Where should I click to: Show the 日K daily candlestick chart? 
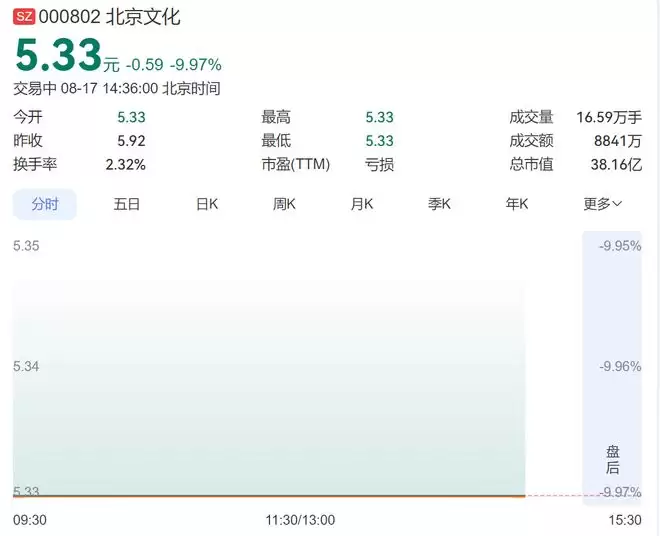tap(207, 204)
